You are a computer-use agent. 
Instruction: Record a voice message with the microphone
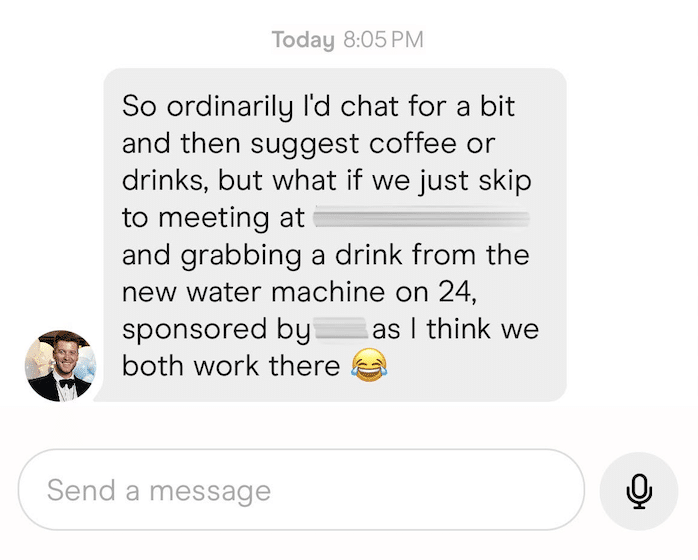tap(638, 490)
